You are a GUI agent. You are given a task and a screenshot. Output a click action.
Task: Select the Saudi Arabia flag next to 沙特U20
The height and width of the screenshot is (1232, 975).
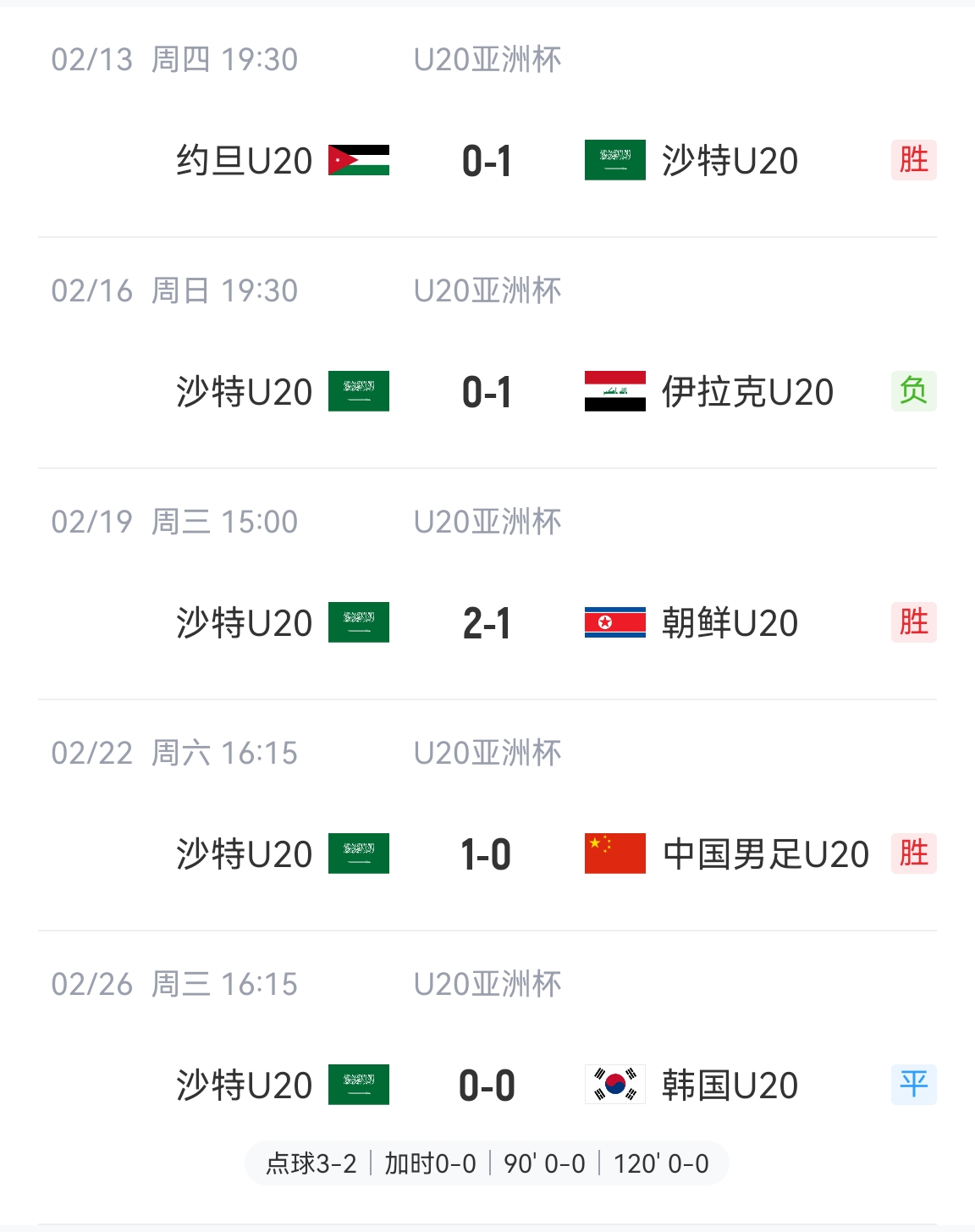pos(359,391)
